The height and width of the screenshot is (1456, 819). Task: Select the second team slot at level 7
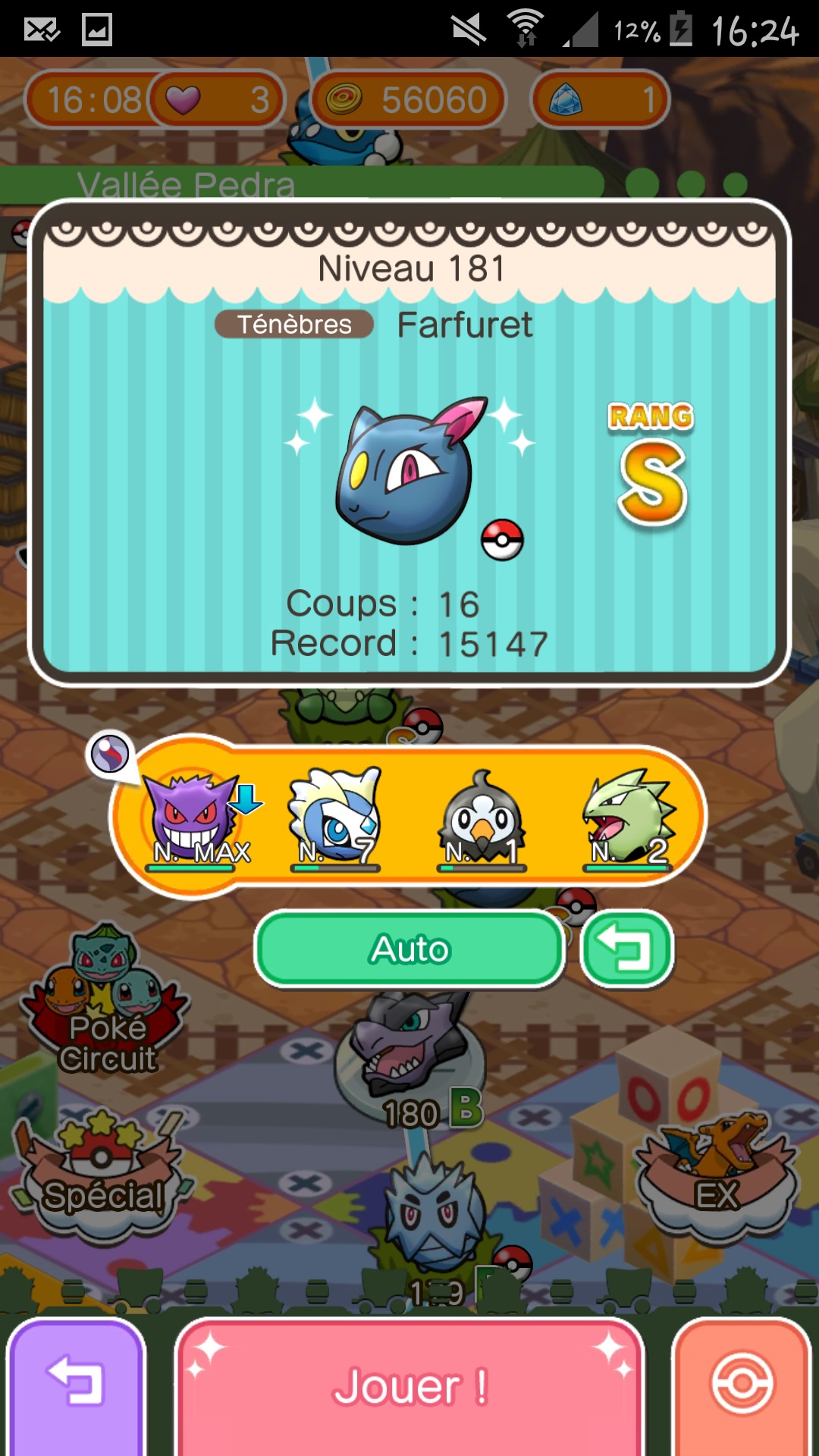335,821
